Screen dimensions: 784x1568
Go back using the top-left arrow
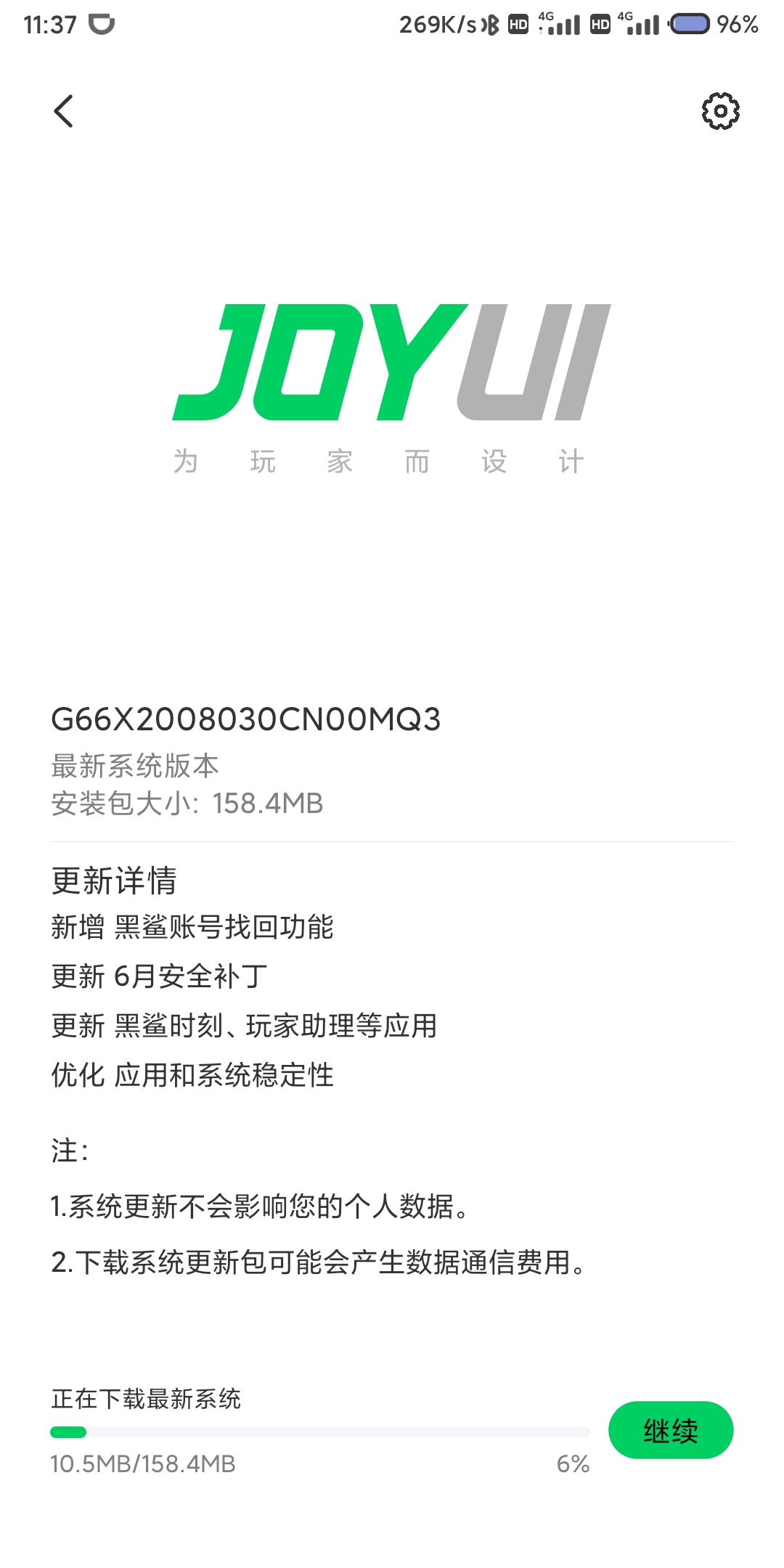[x=64, y=111]
